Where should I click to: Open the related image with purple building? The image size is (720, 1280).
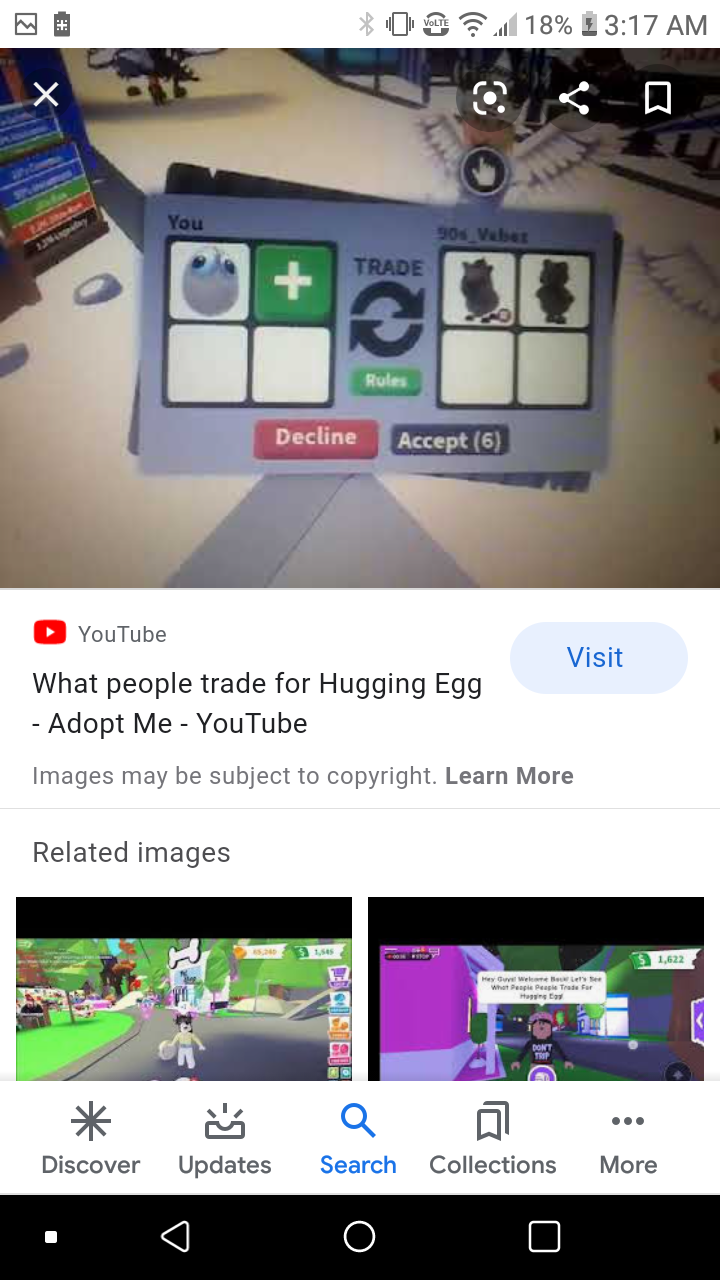pyautogui.click(x=536, y=990)
